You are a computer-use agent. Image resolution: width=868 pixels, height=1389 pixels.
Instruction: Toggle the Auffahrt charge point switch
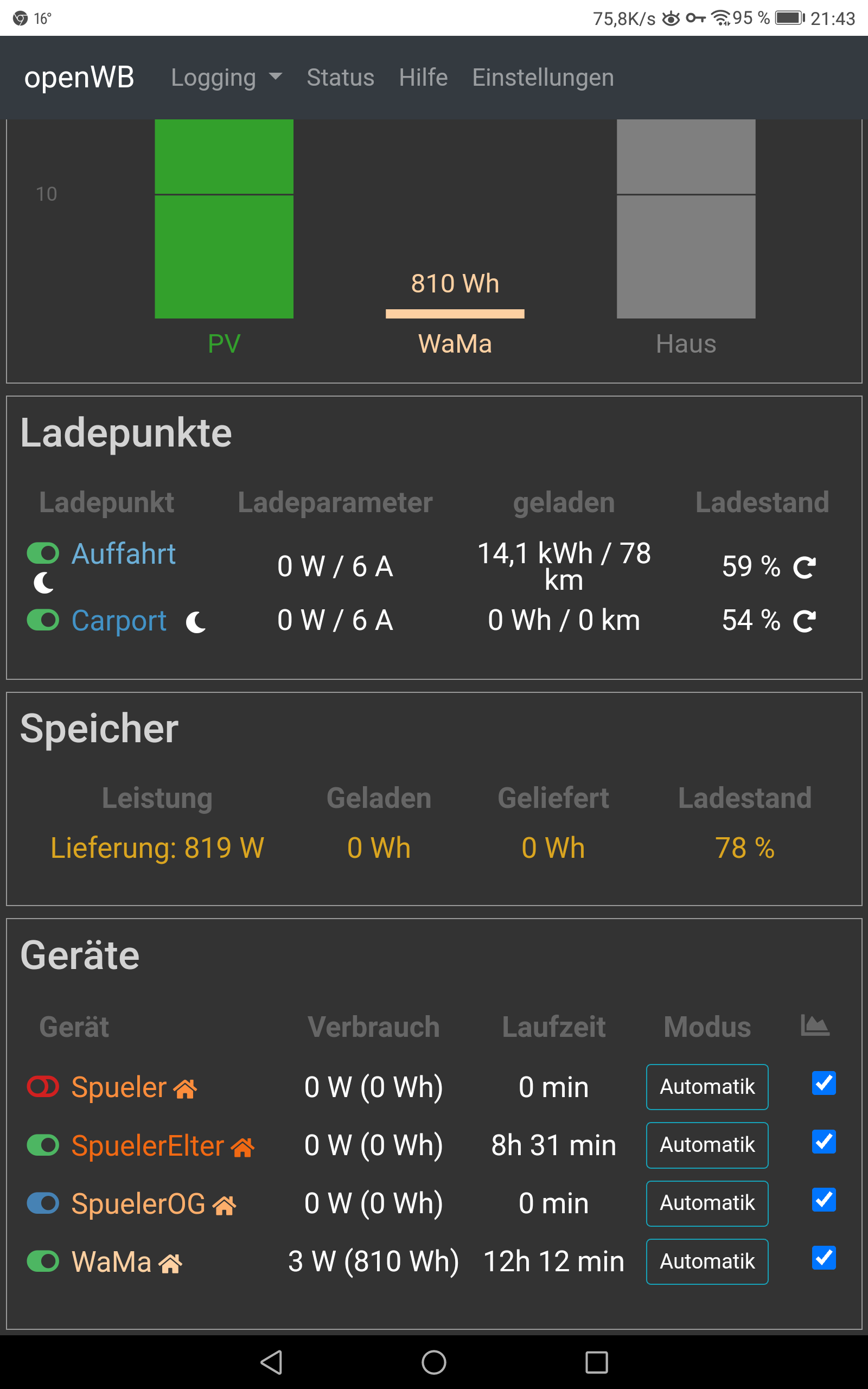(x=43, y=553)
